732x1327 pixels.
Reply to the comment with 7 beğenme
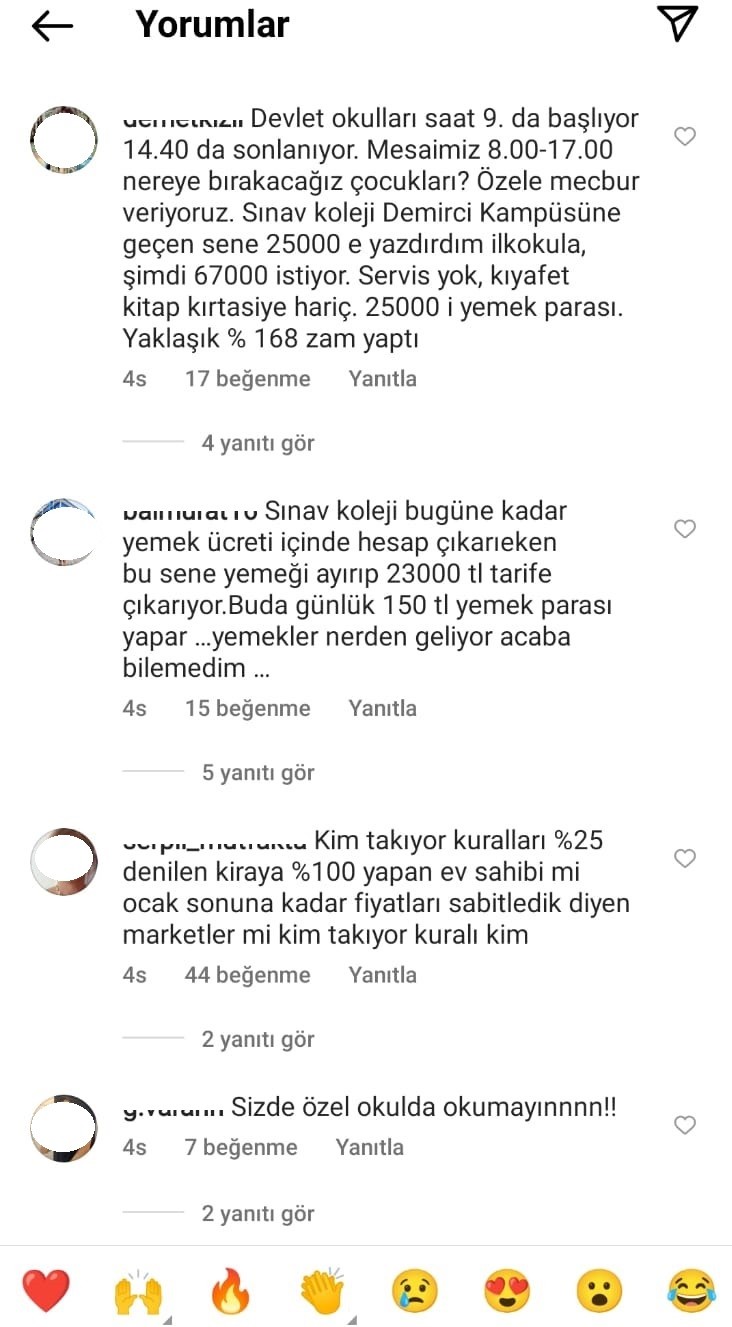coord(369,1147)
